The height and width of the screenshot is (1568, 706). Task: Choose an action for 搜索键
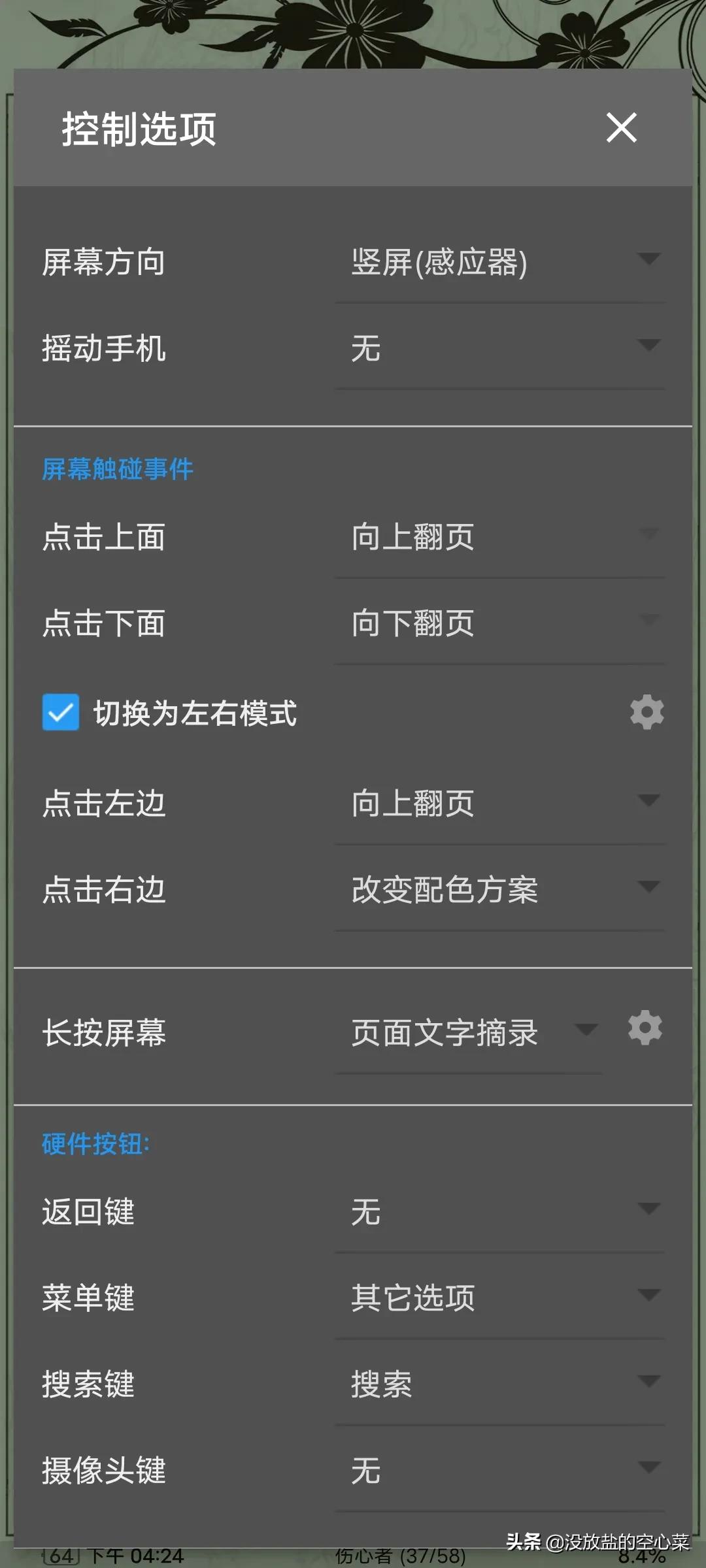point(500,1384)
